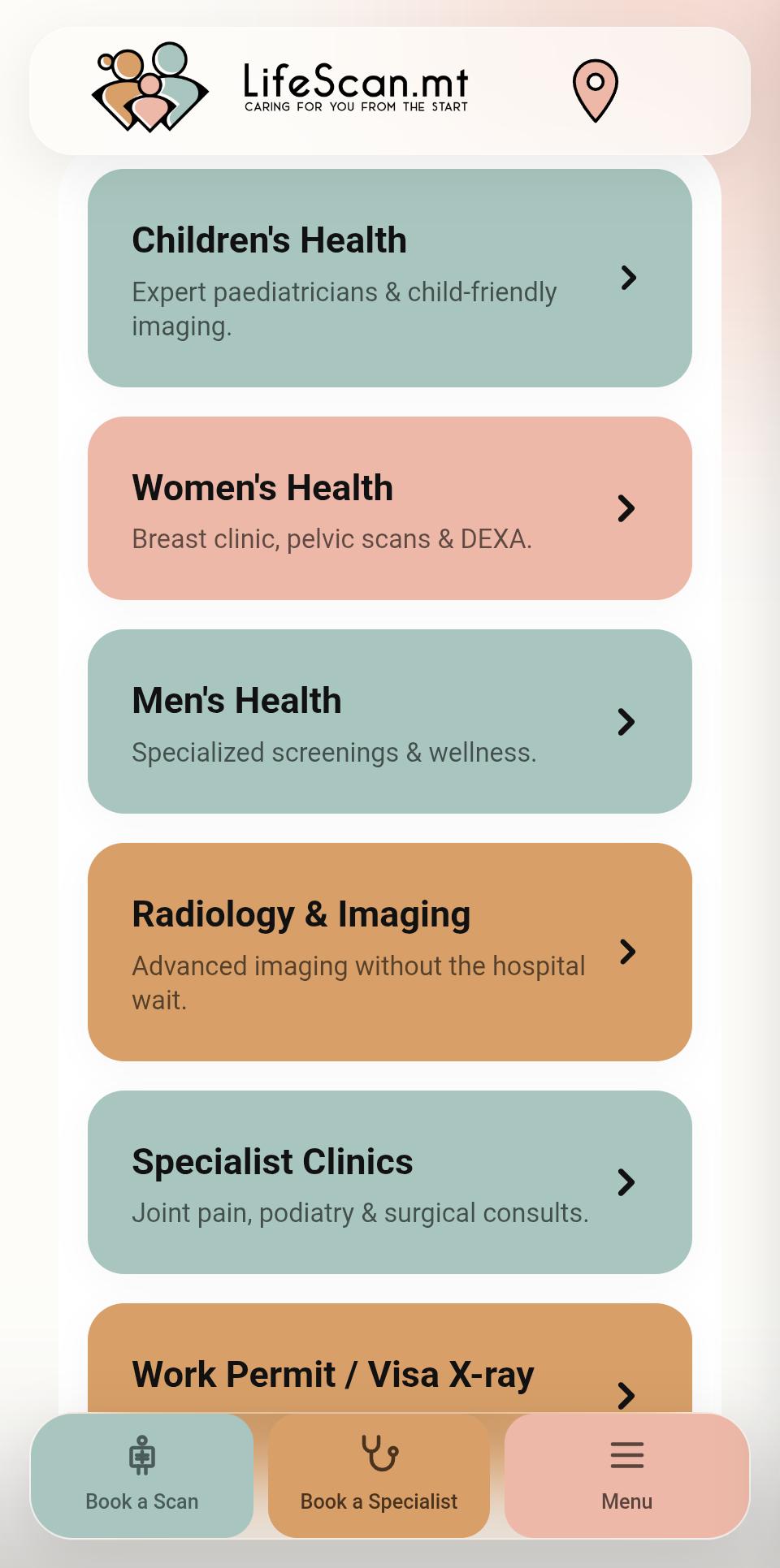The height and width of the screenshot is (1568, 780).
Task: Tap the chevron on the Women's Health card
Action: click(626, 508)
